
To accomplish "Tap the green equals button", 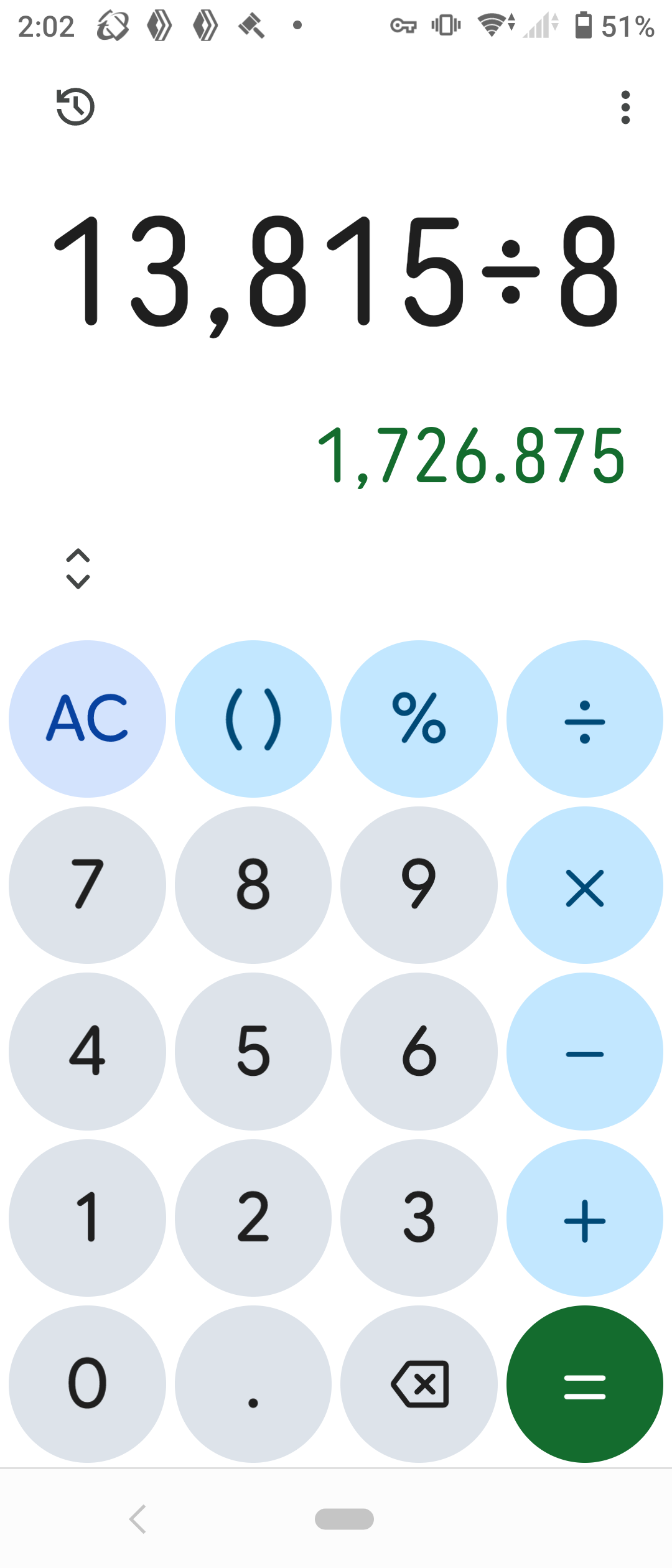I will click(584, 1383).
